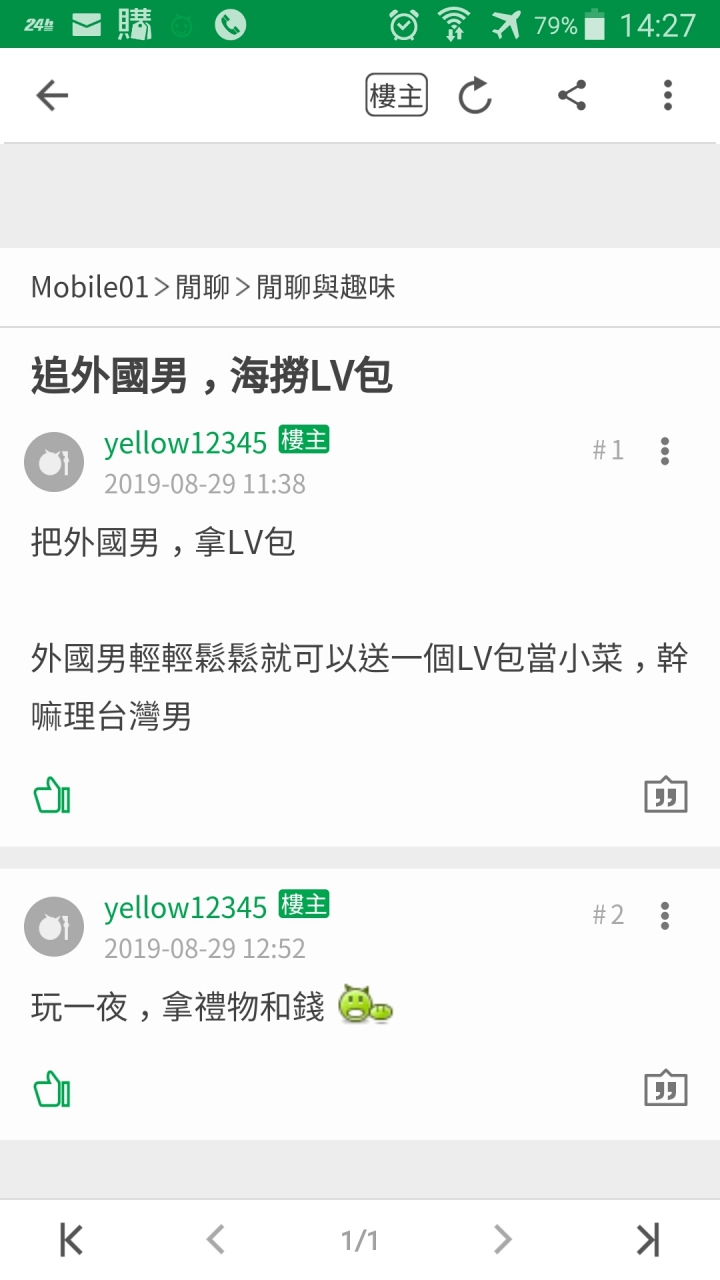Open the more options menu for post #1
Image resolution: width=720 pixels, height=1280 pixels.
tap(665, 451)
